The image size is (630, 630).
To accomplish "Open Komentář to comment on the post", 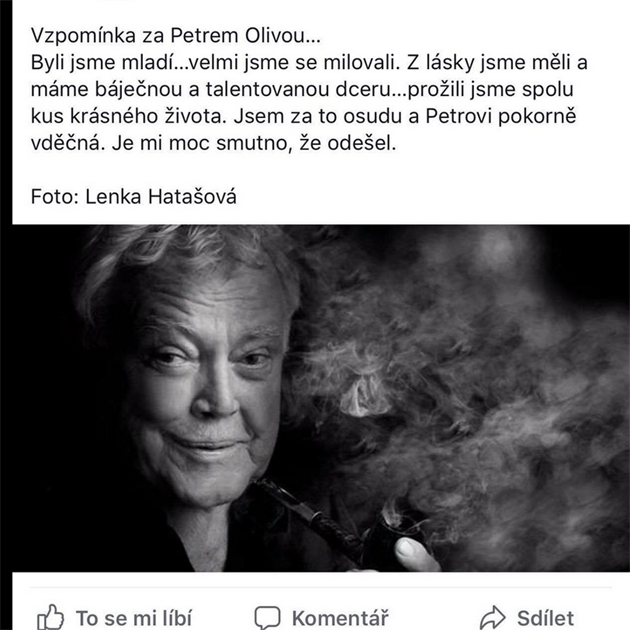I will click(321, 617).
